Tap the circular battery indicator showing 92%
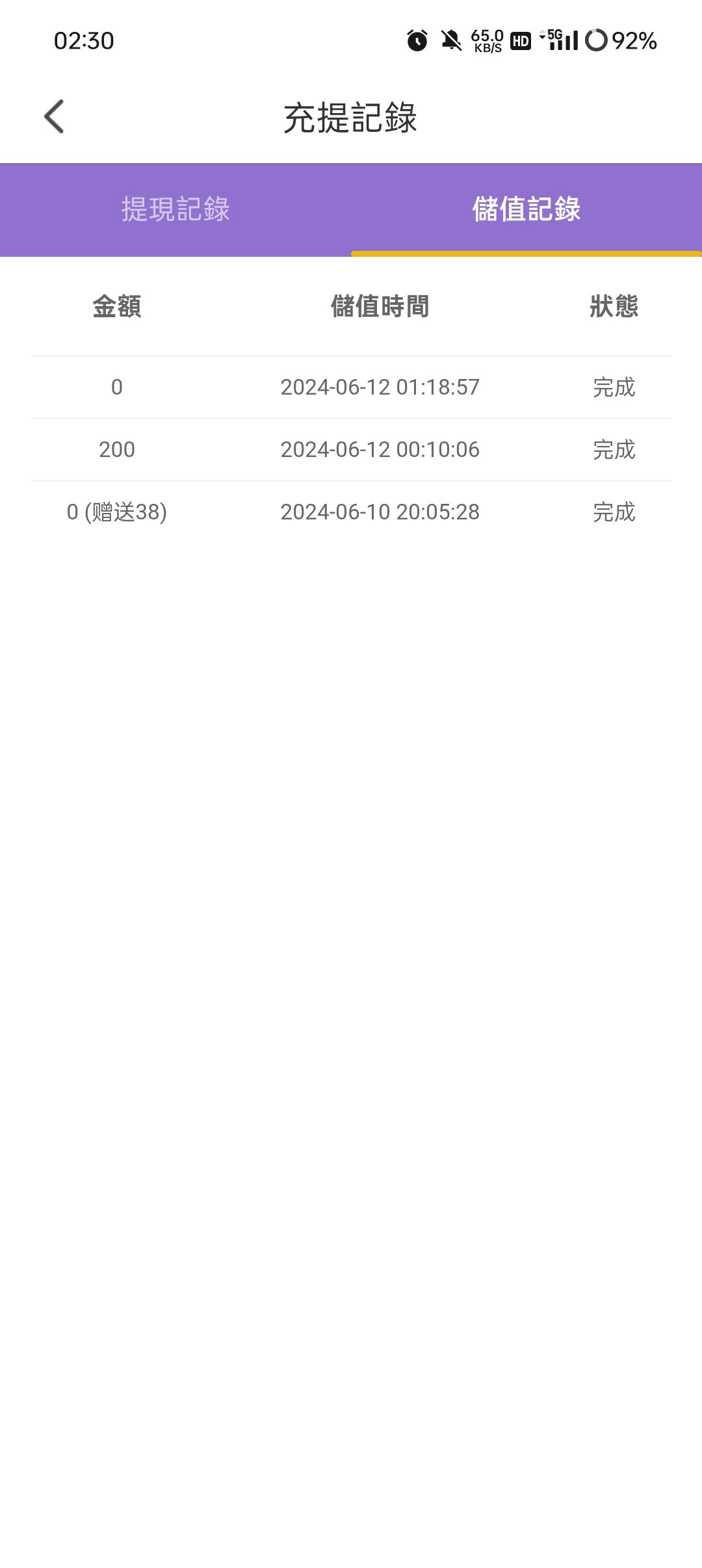Image resolution: width=702 pixels, height=1568 pixels. pos(595,41)
